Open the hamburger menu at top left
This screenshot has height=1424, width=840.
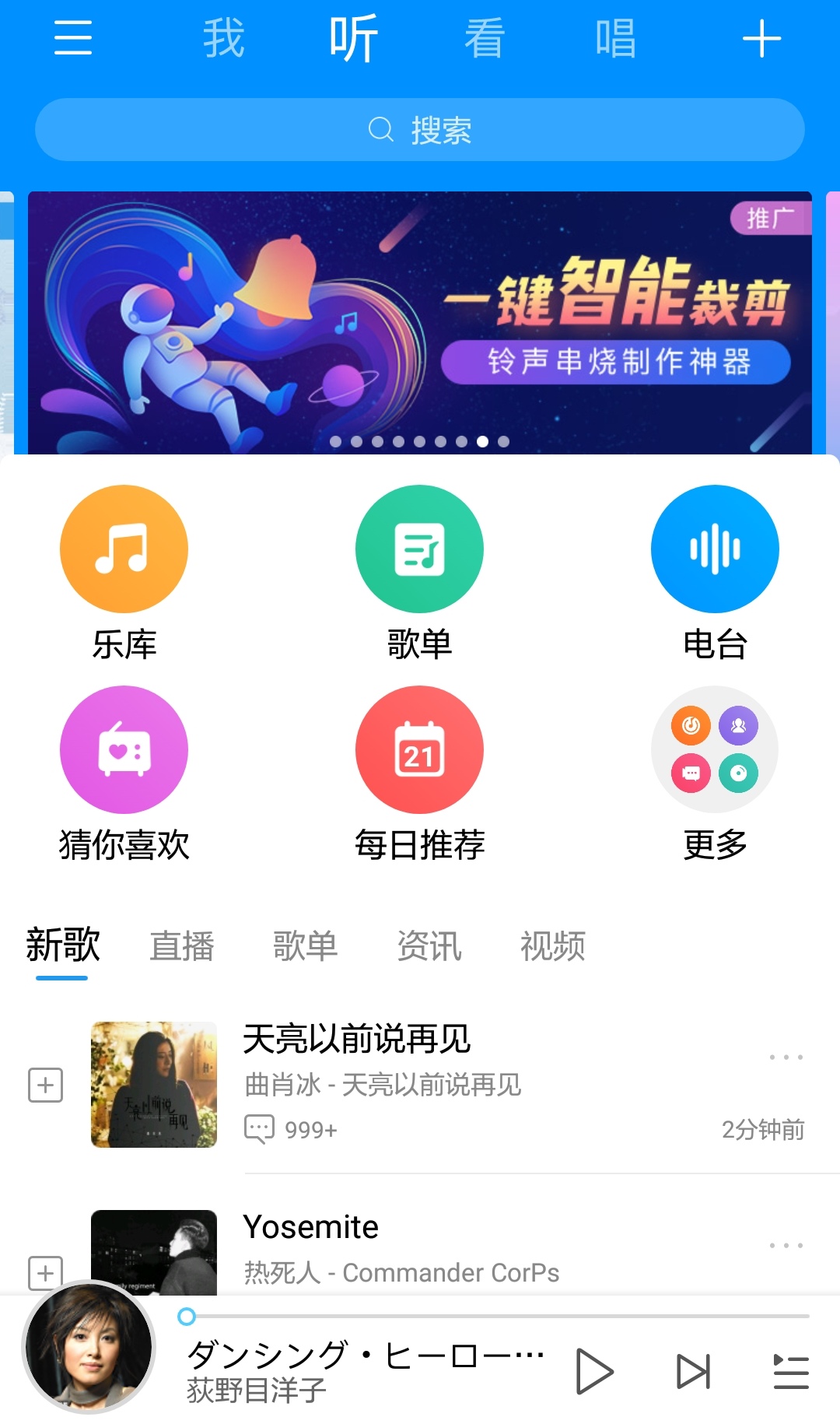pyautogui.click(x=72, y=37)
